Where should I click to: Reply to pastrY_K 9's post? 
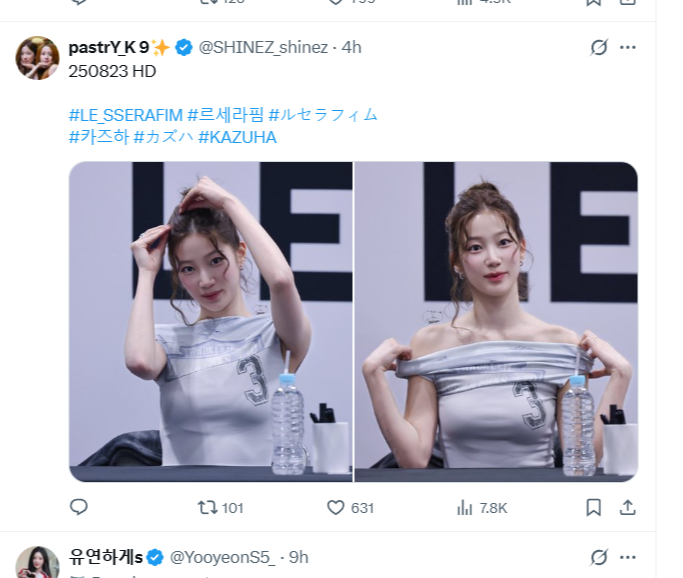79,508
